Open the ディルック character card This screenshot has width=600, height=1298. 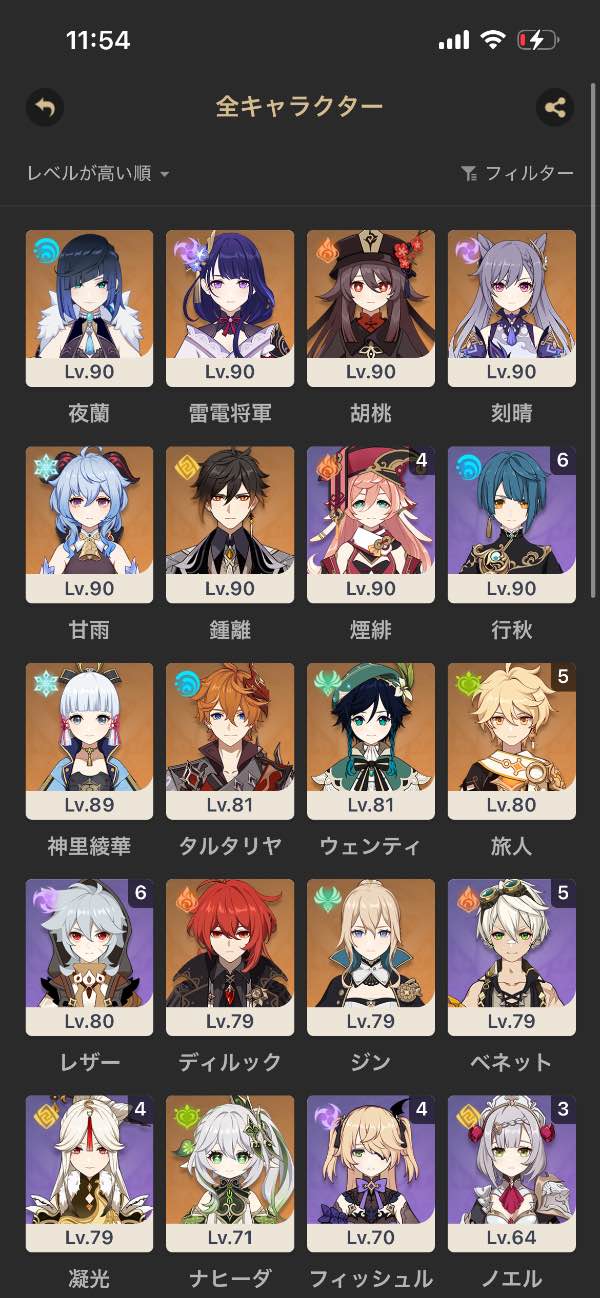pos(230,957)
